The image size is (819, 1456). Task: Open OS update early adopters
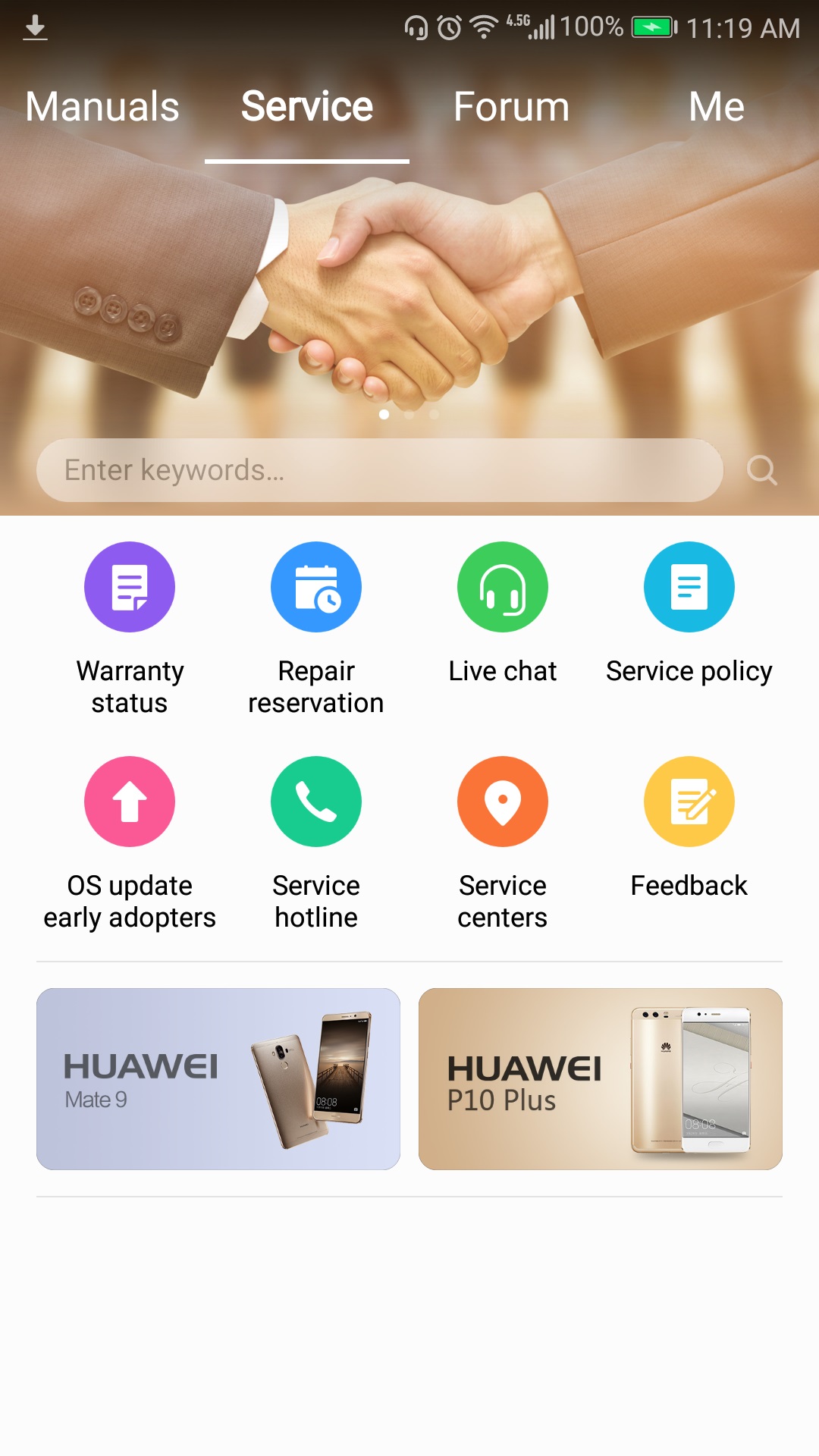(x=130, y=802)
